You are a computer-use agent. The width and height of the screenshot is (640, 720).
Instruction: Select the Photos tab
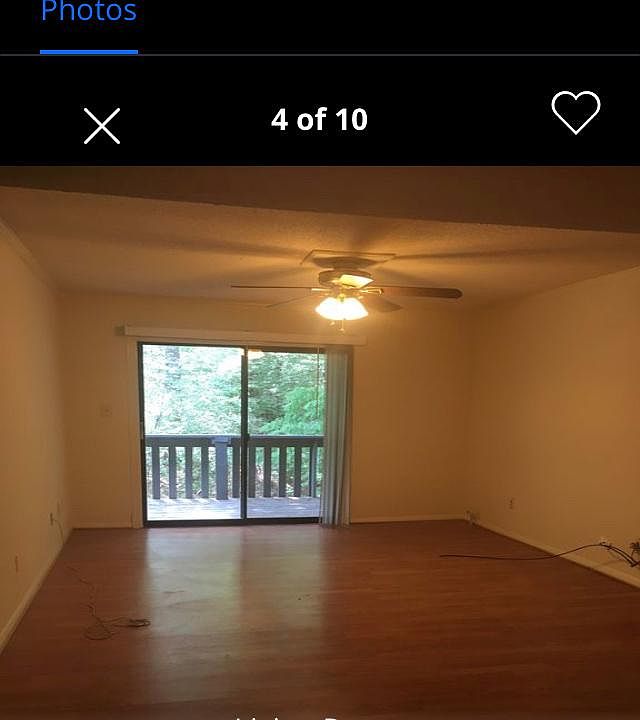tap(89, 14)
